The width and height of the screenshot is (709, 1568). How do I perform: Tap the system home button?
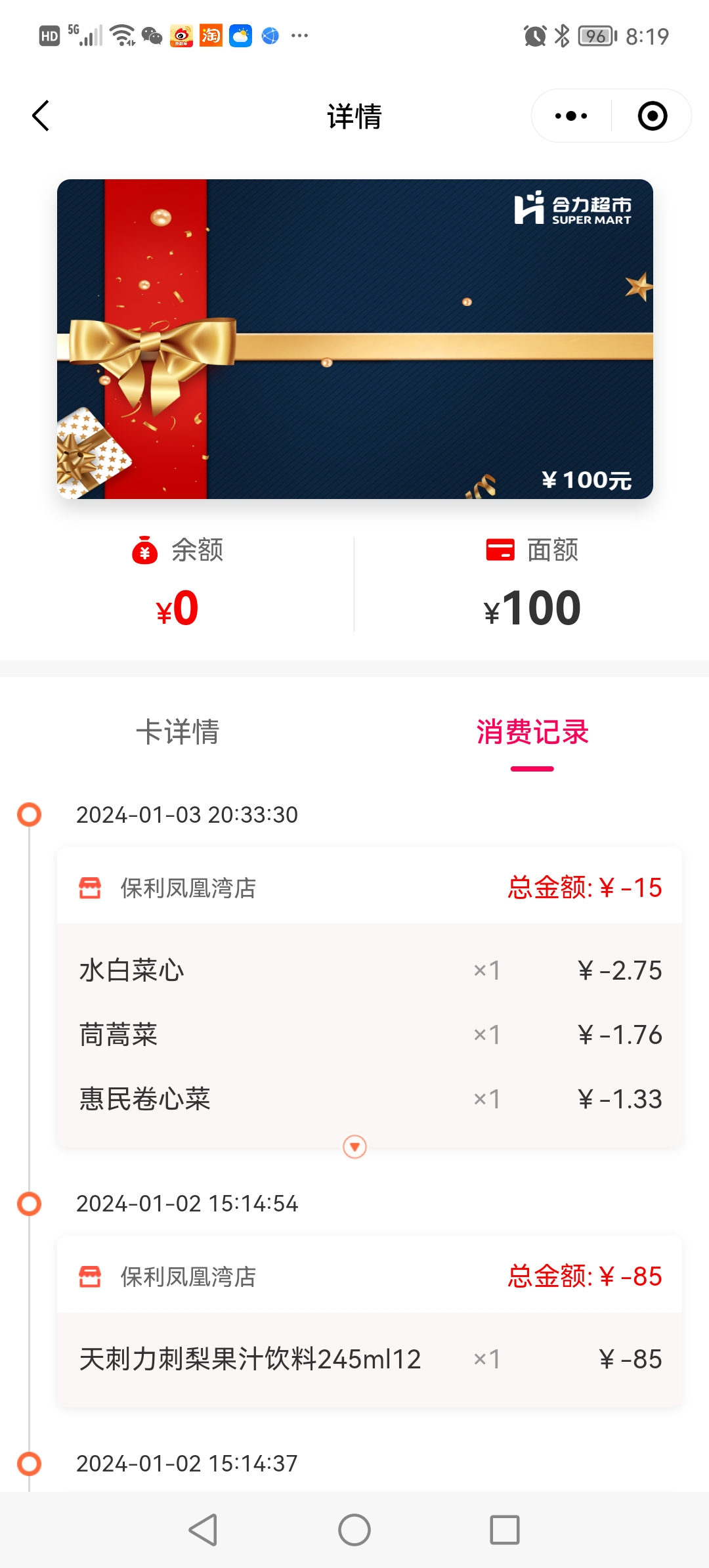click(x=354, y=1530)
